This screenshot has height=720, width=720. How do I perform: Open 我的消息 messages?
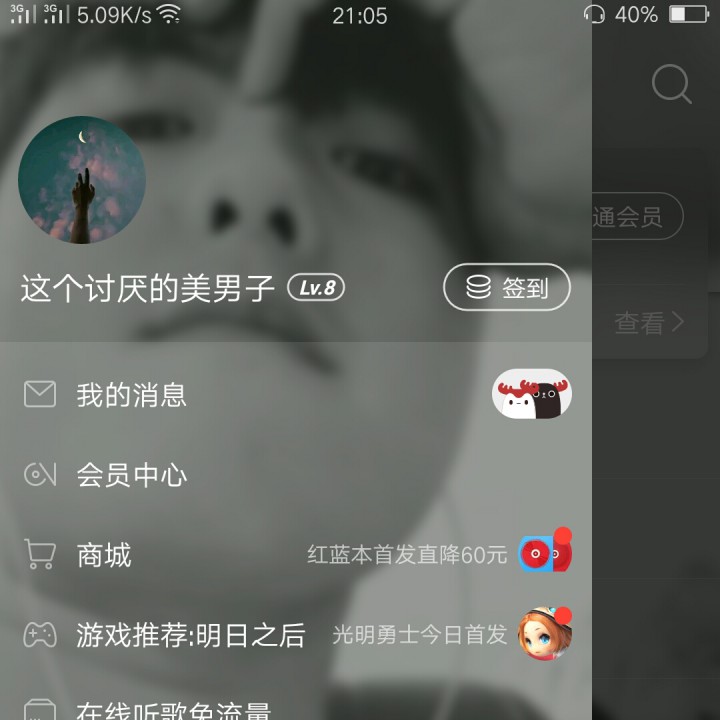coord(131,395)
